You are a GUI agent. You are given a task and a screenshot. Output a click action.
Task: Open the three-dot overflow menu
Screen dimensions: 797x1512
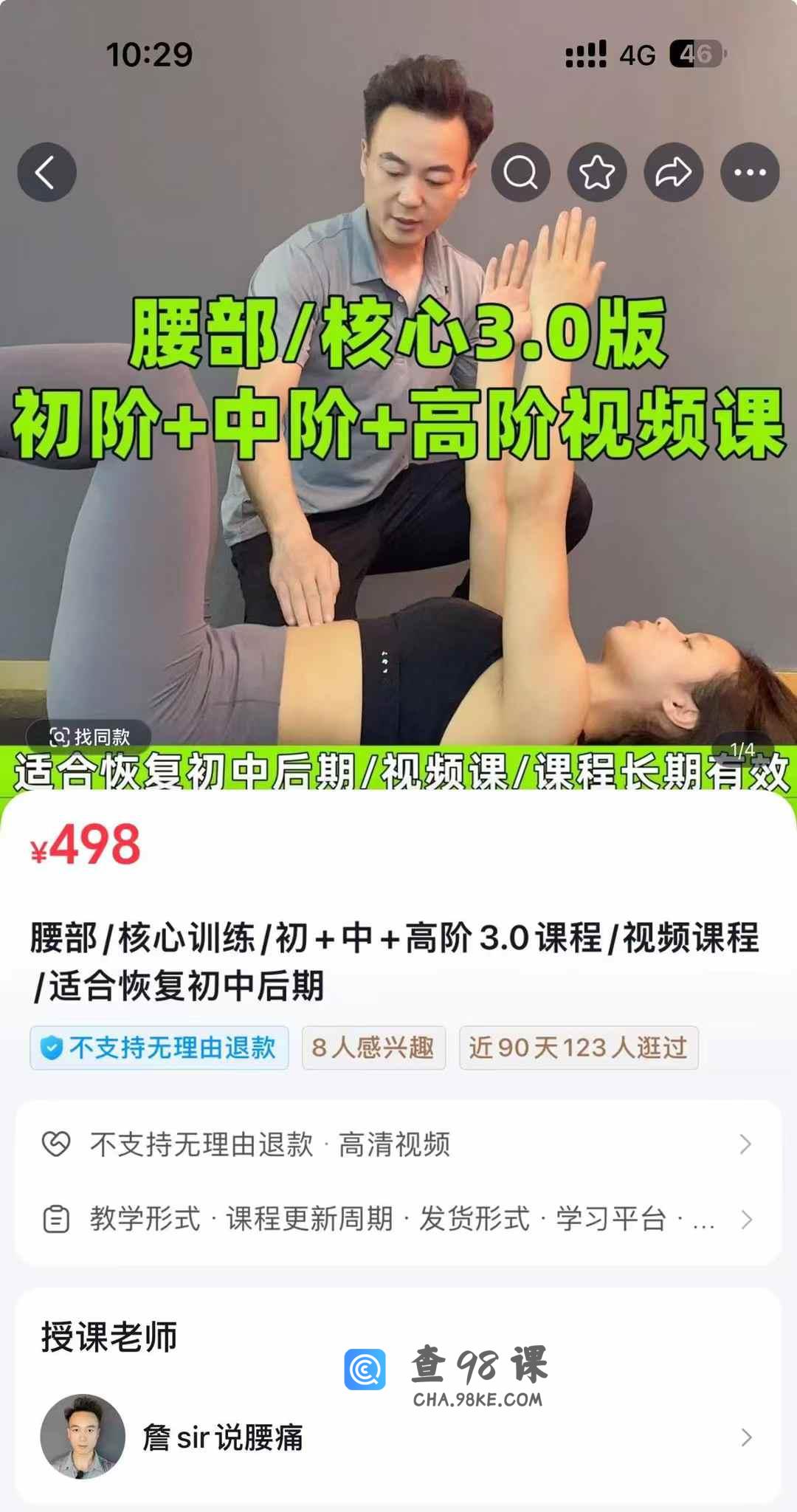pos(750,173)
